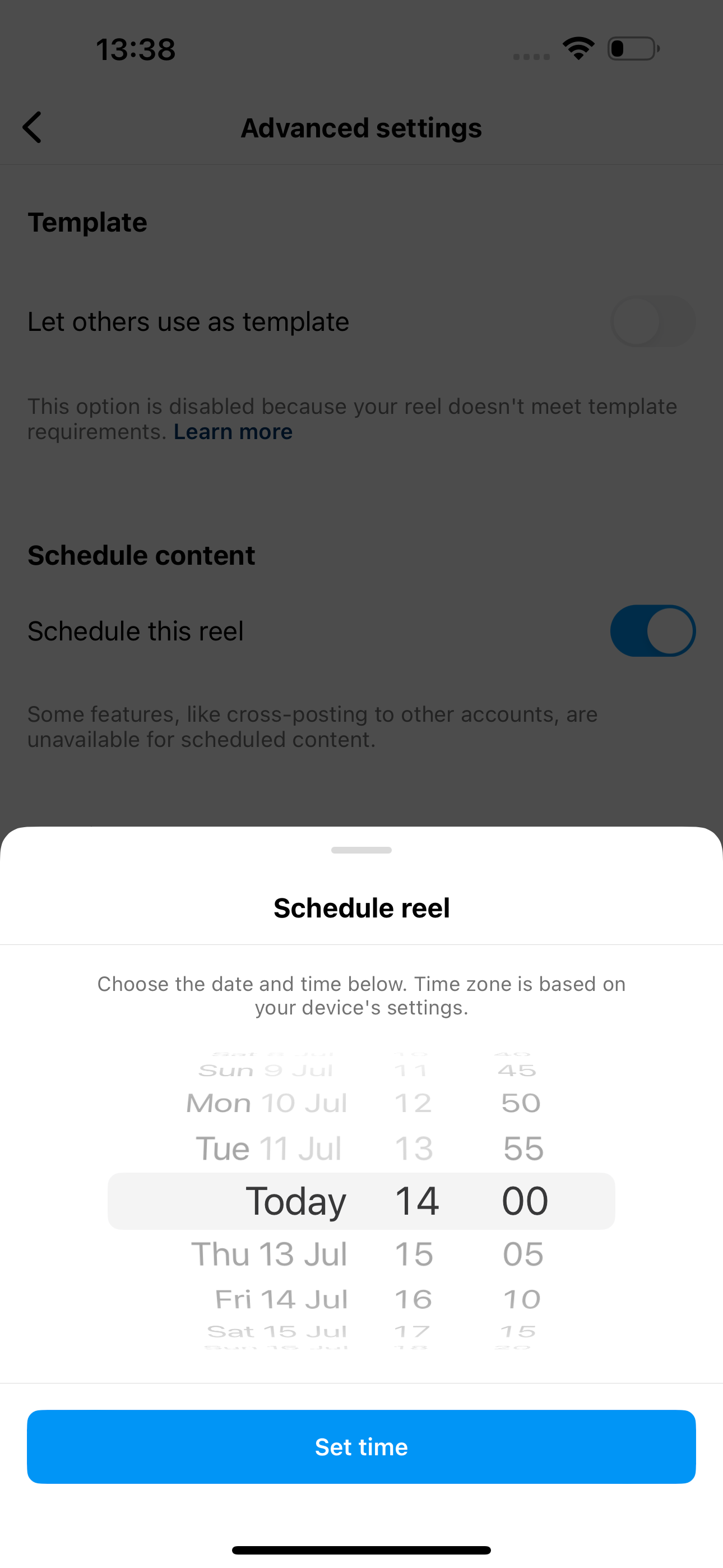Select Mon 10 Jul in date picker
723x1568 pixels.
click(267, 1104)
